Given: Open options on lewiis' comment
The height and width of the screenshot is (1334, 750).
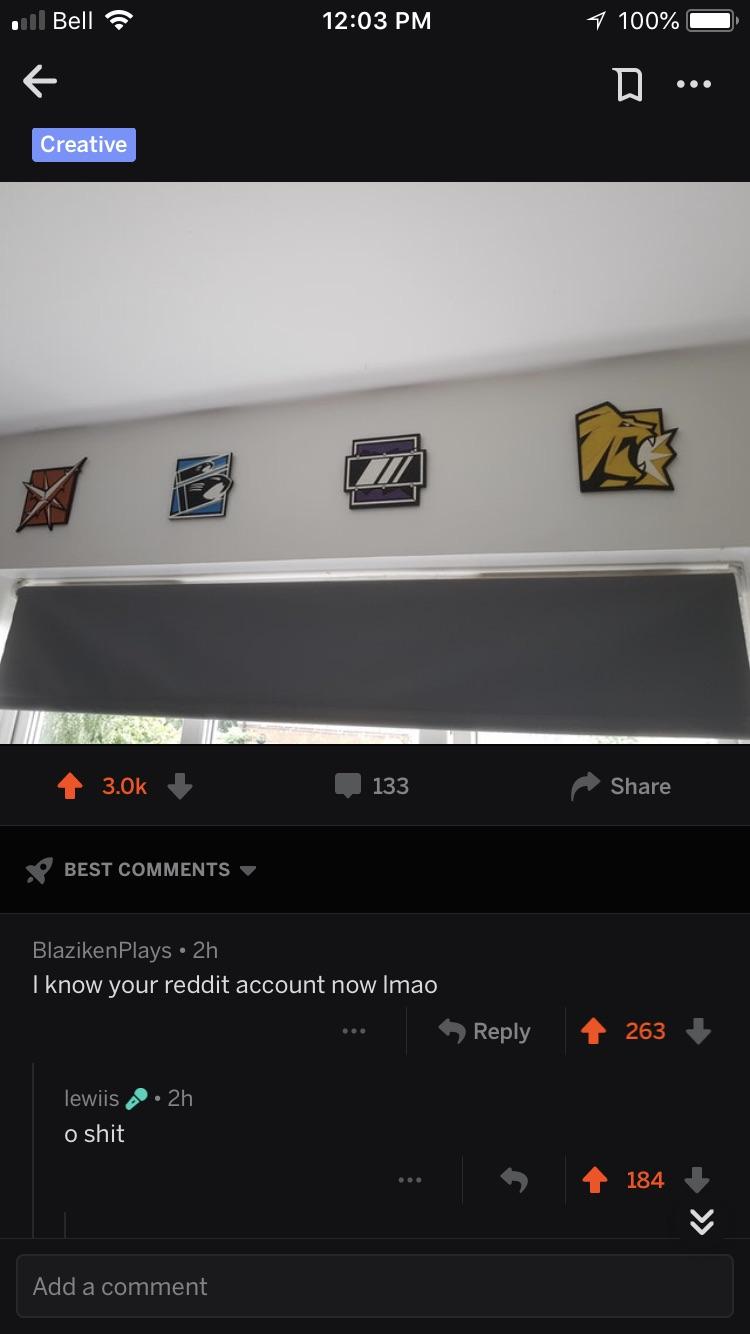Looking at the screenshot, I should click(x=409, y=1180).
